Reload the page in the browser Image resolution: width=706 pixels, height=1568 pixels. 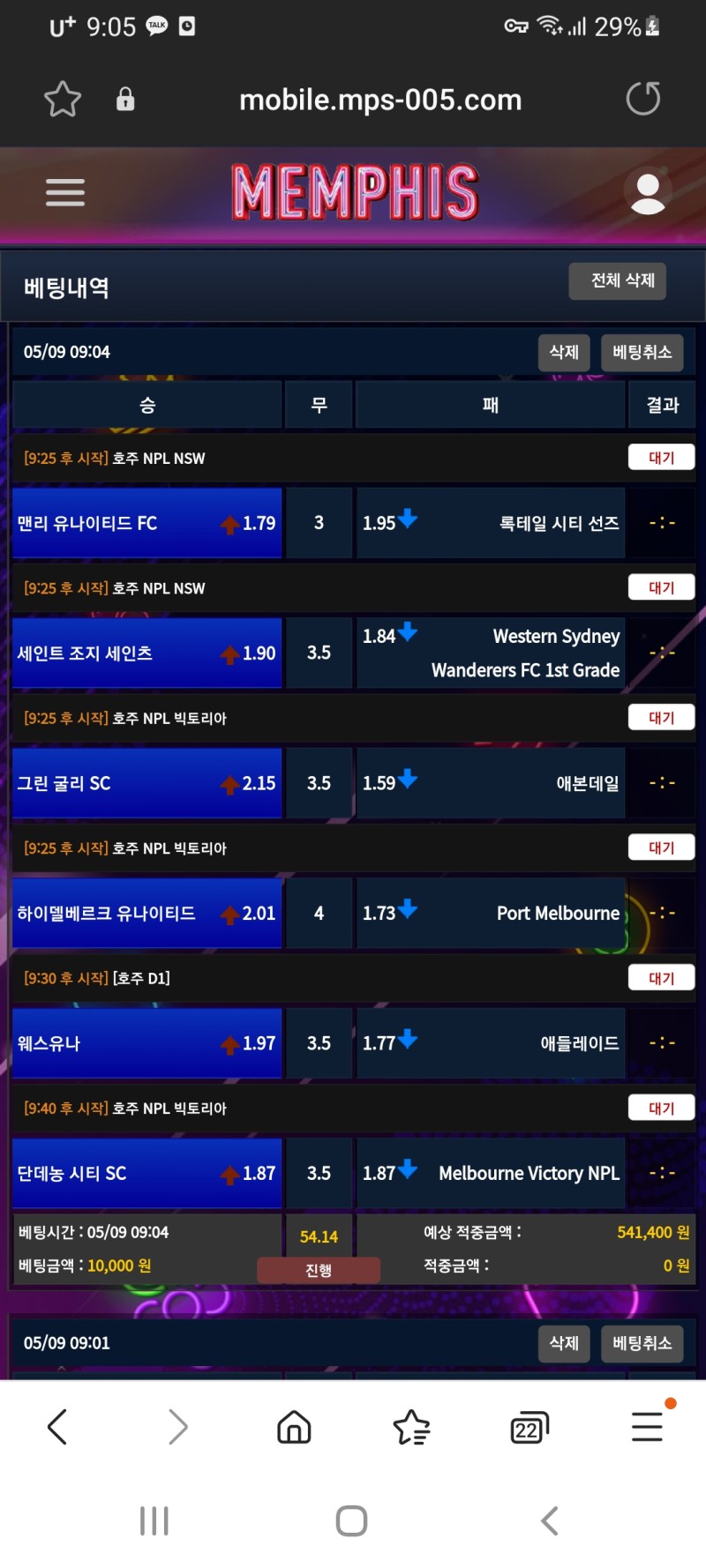click(x=642, y=99)
